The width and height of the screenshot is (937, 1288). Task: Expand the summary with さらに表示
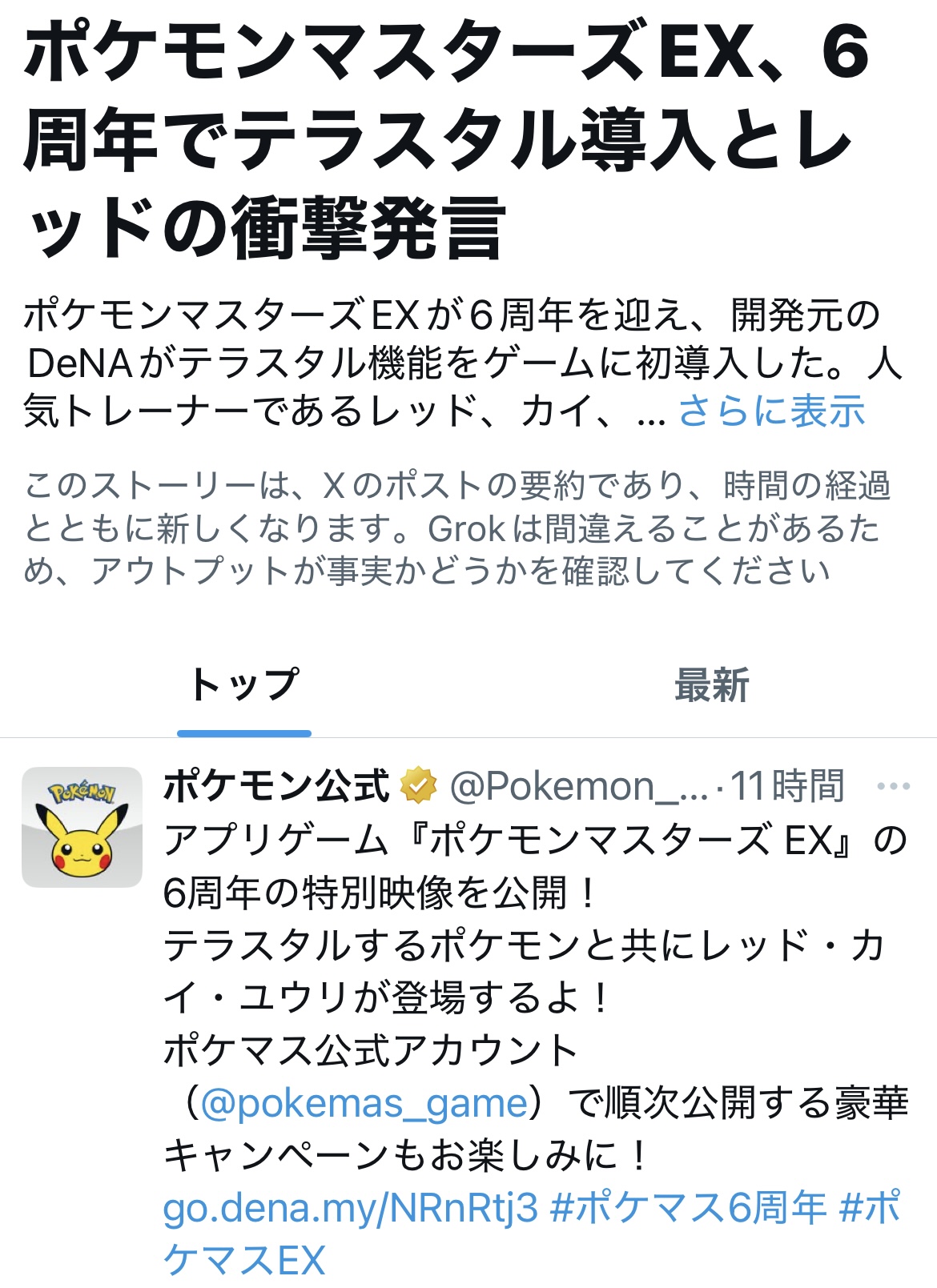coord(771,411)
